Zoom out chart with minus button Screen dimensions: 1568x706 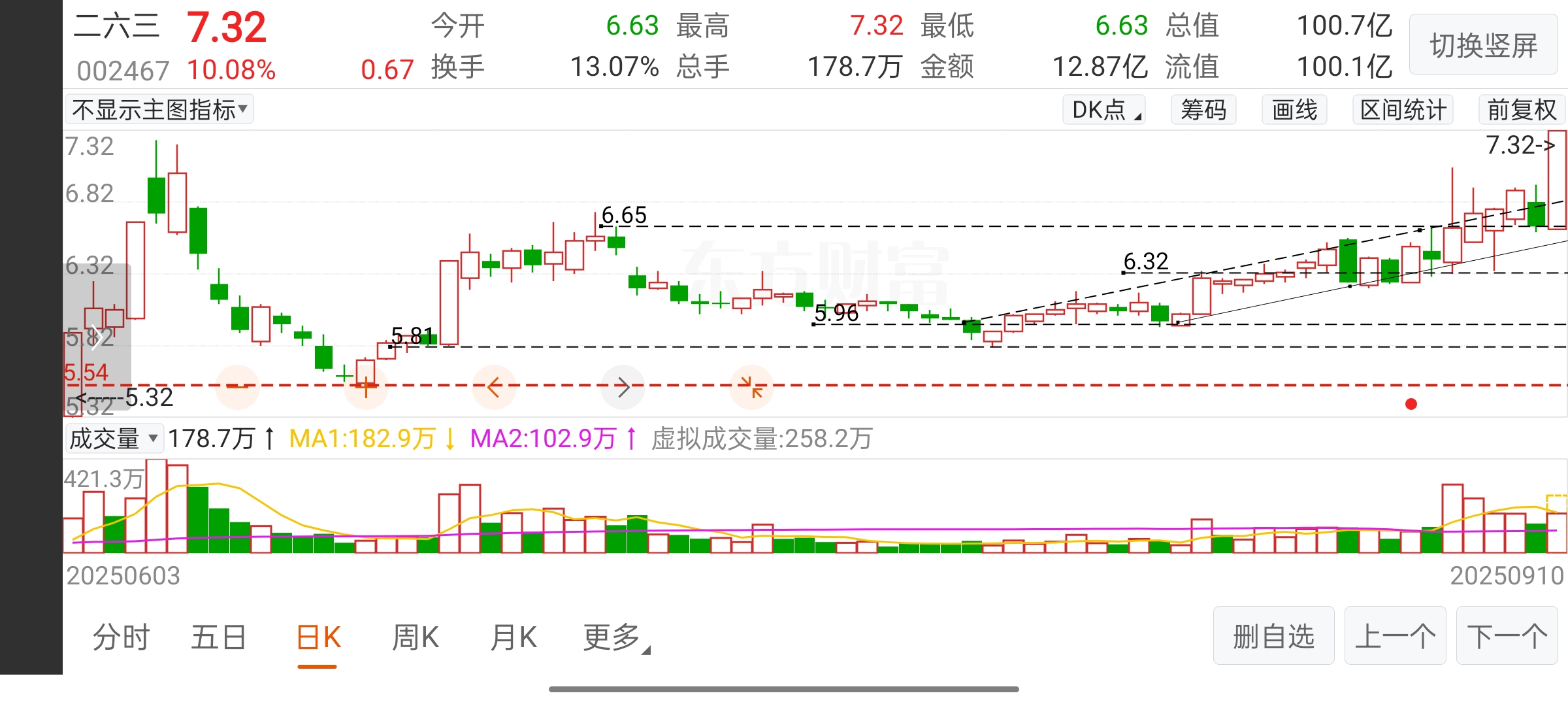tap(237, 387)
